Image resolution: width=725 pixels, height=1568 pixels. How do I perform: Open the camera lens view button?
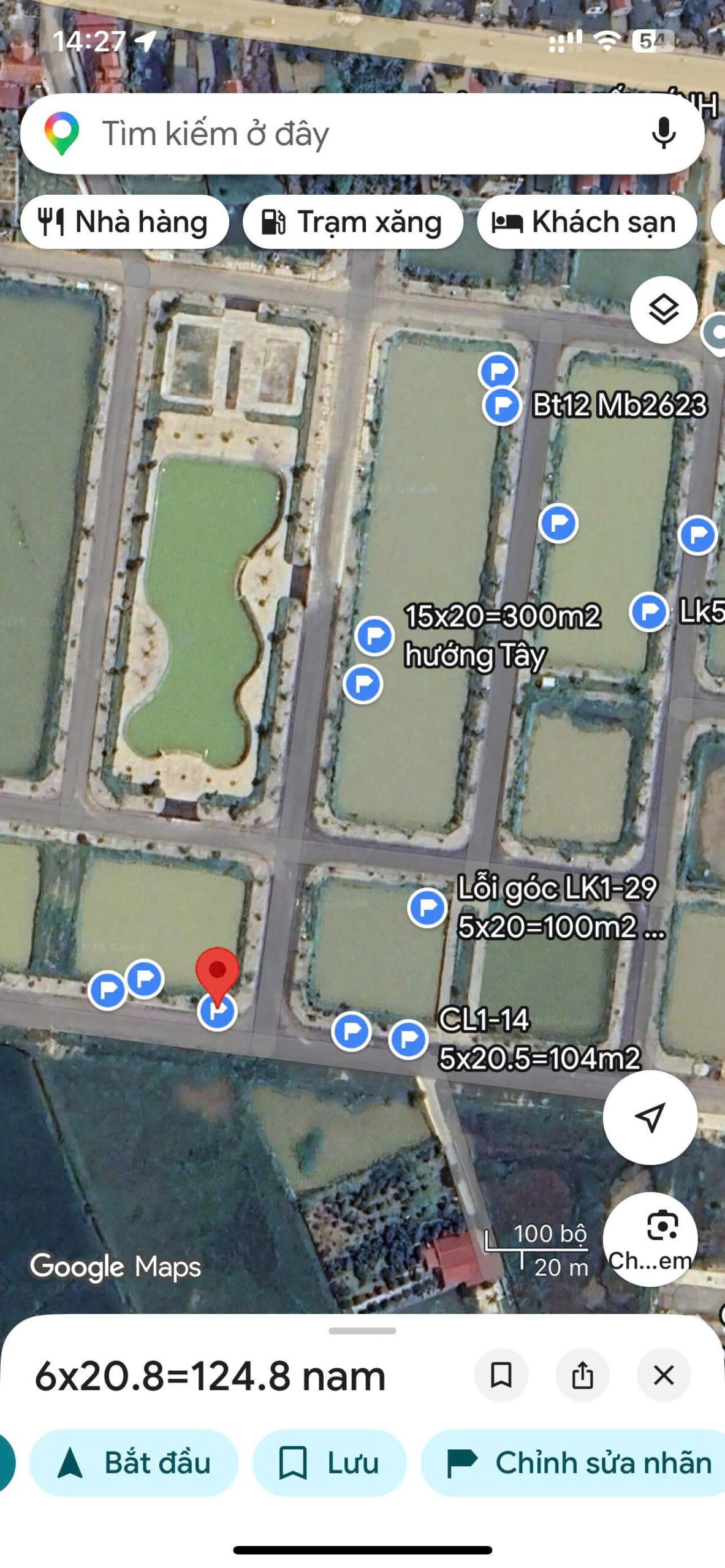[x=650, y=1238]
